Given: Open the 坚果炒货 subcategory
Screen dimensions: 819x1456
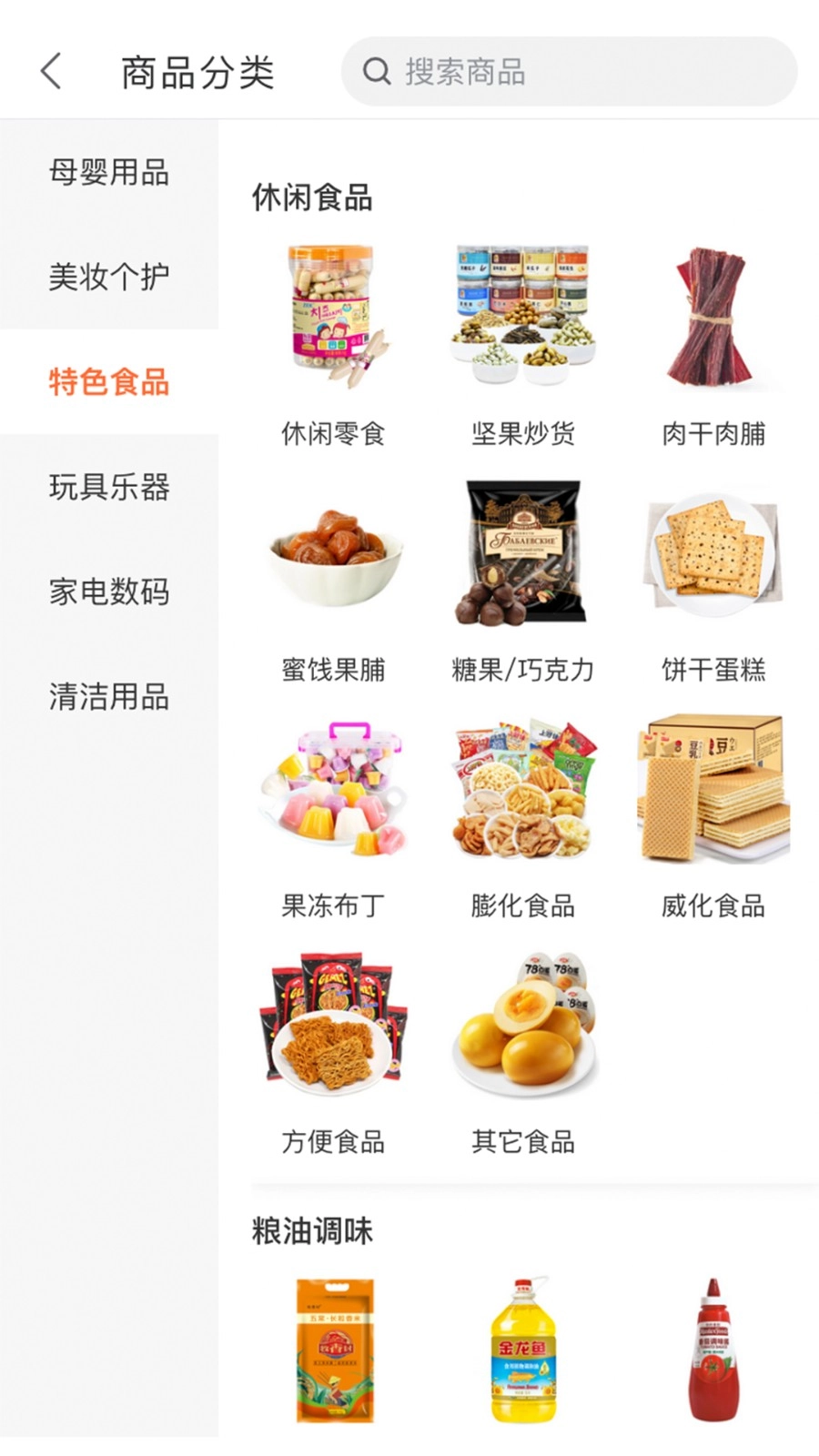Looking at the screenshot, I should [x=523, y=346].
